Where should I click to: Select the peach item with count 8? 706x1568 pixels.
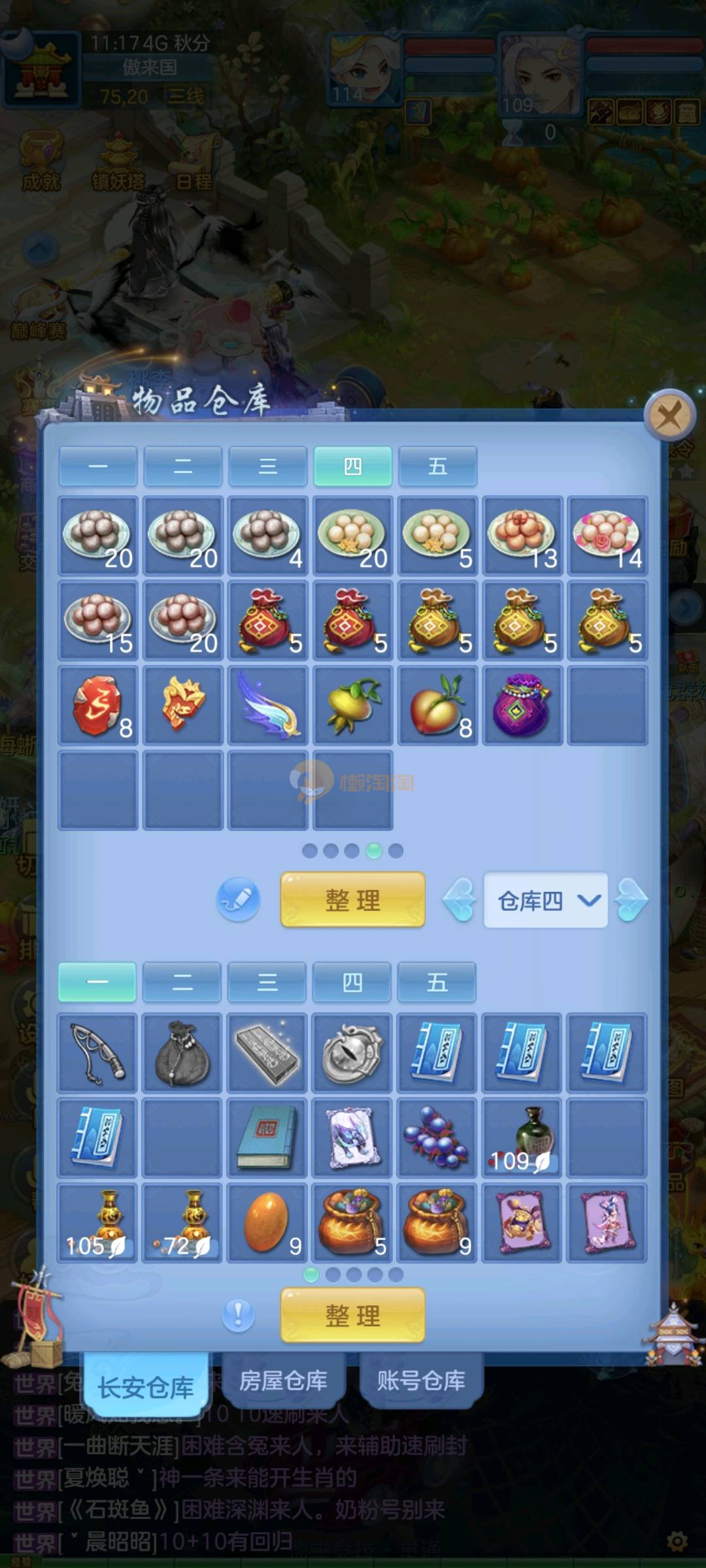coord(437,705)
